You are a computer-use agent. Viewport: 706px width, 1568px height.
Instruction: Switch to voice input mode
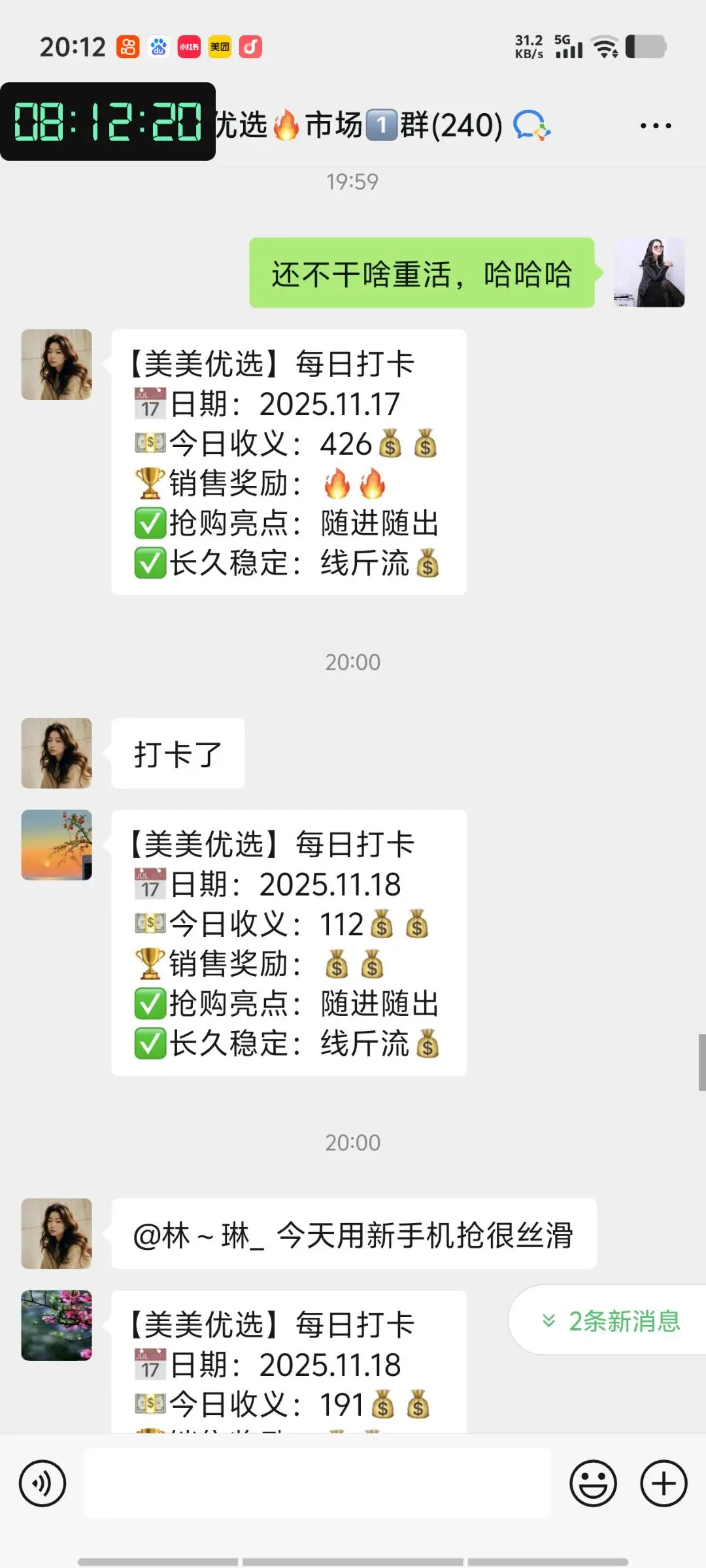click(42, 1482)
